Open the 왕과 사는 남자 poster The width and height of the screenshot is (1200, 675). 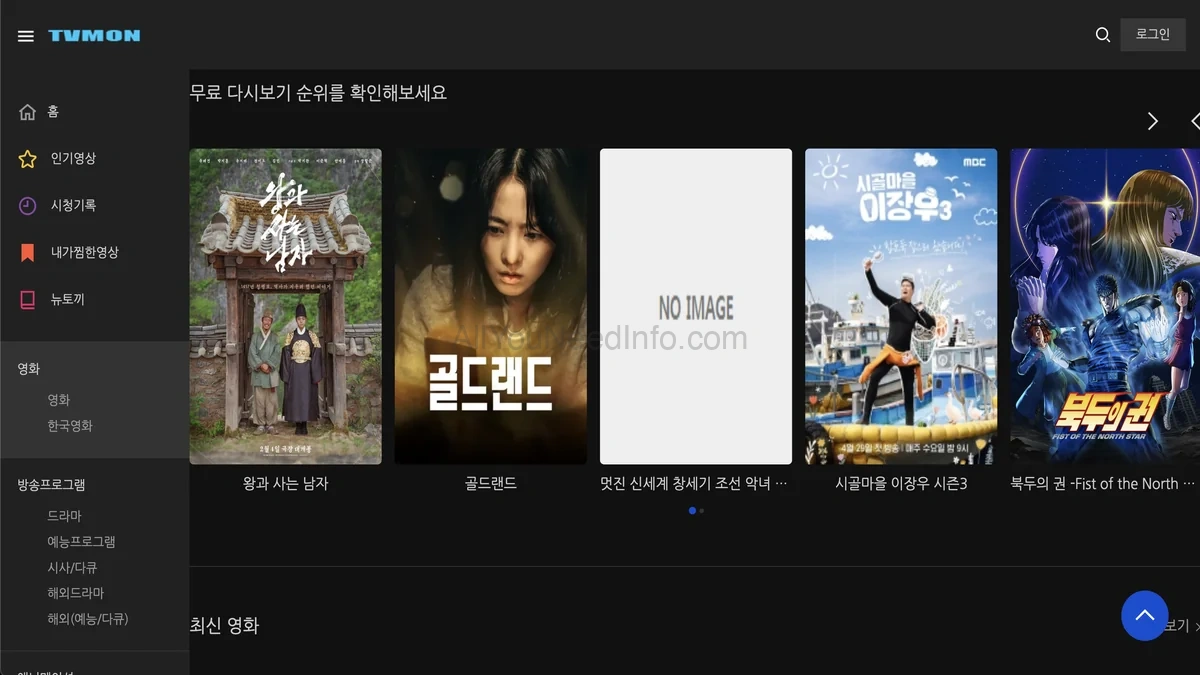click(x=285, y=306)
